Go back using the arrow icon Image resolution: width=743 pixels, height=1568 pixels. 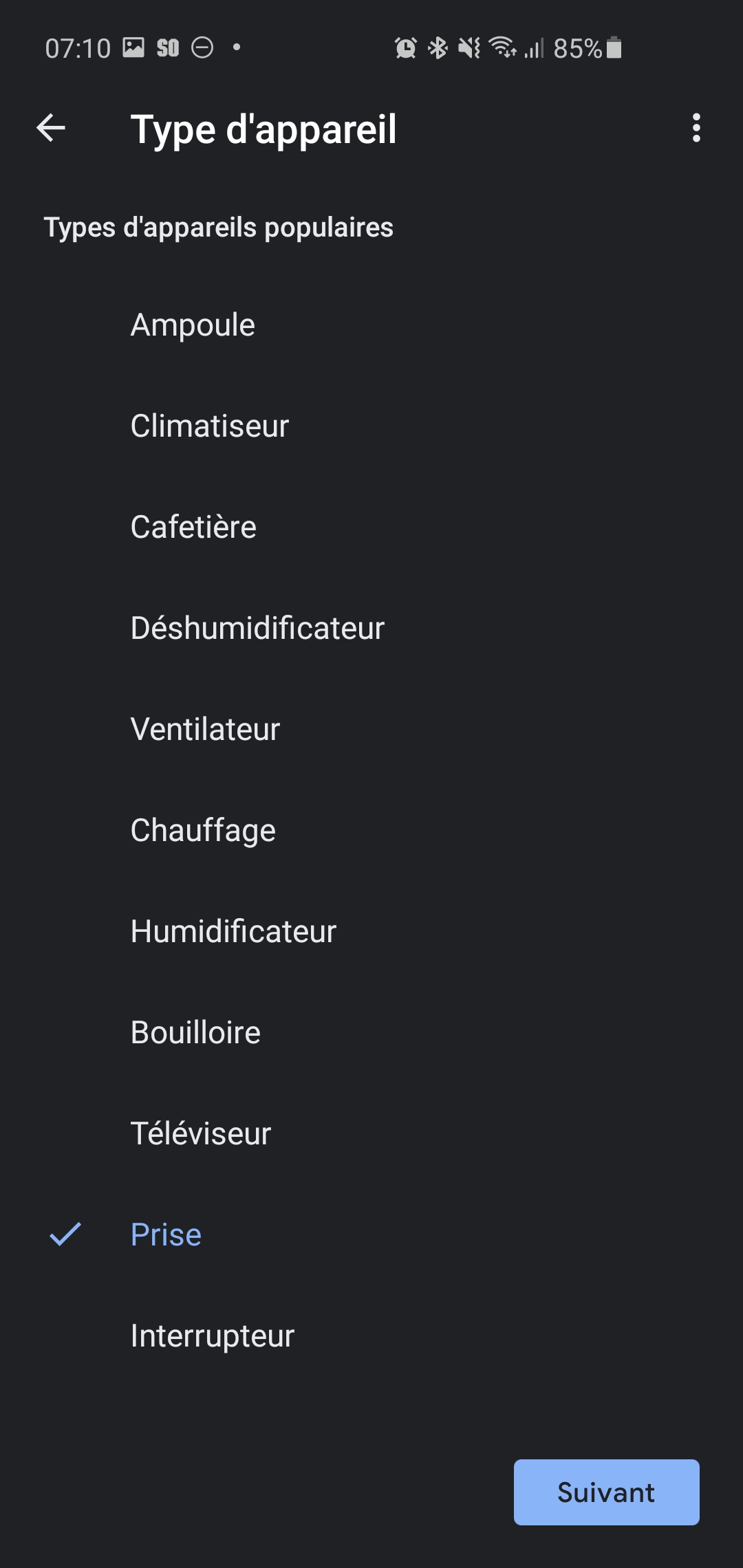[51, 128]
